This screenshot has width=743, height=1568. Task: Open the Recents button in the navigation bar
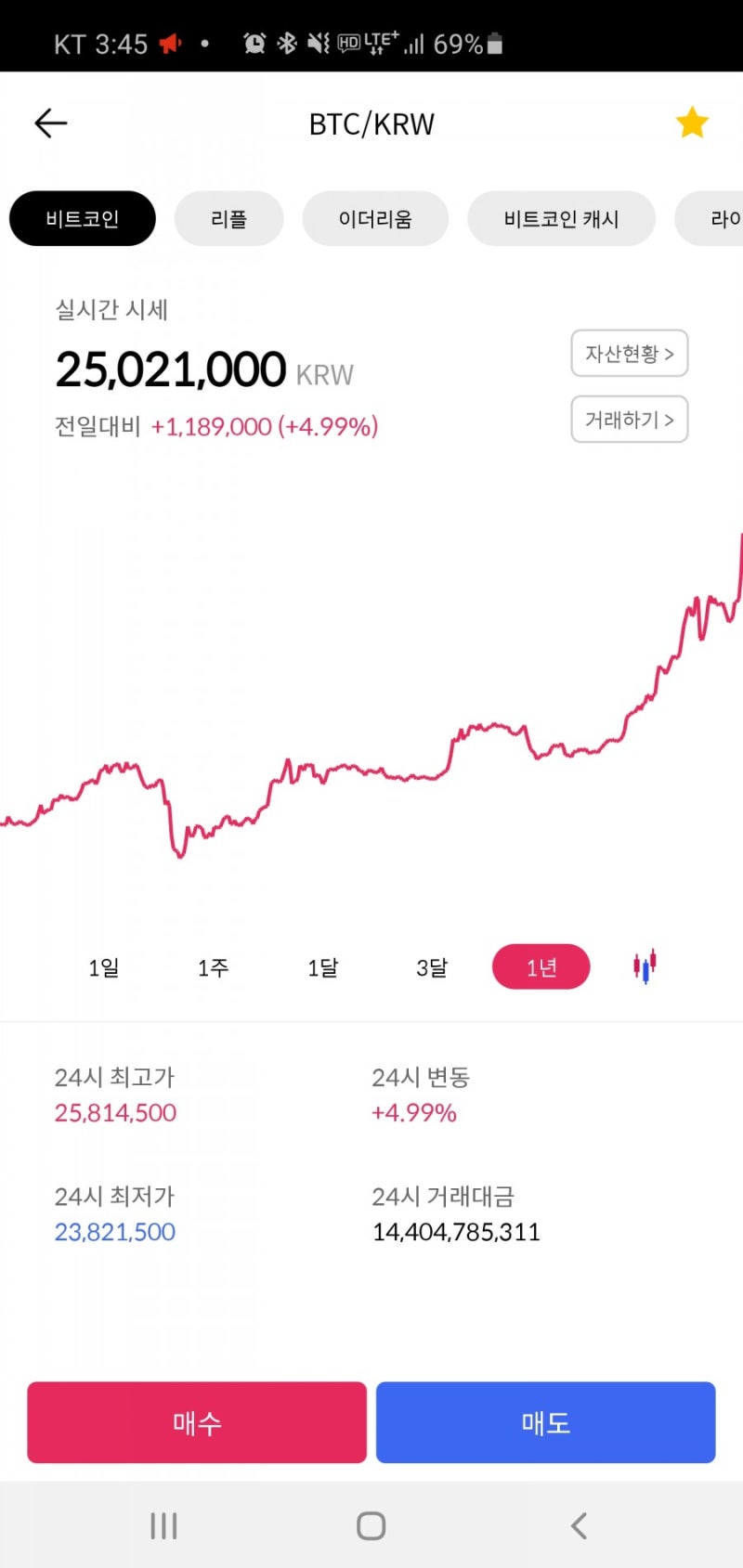coord(163,1523)
